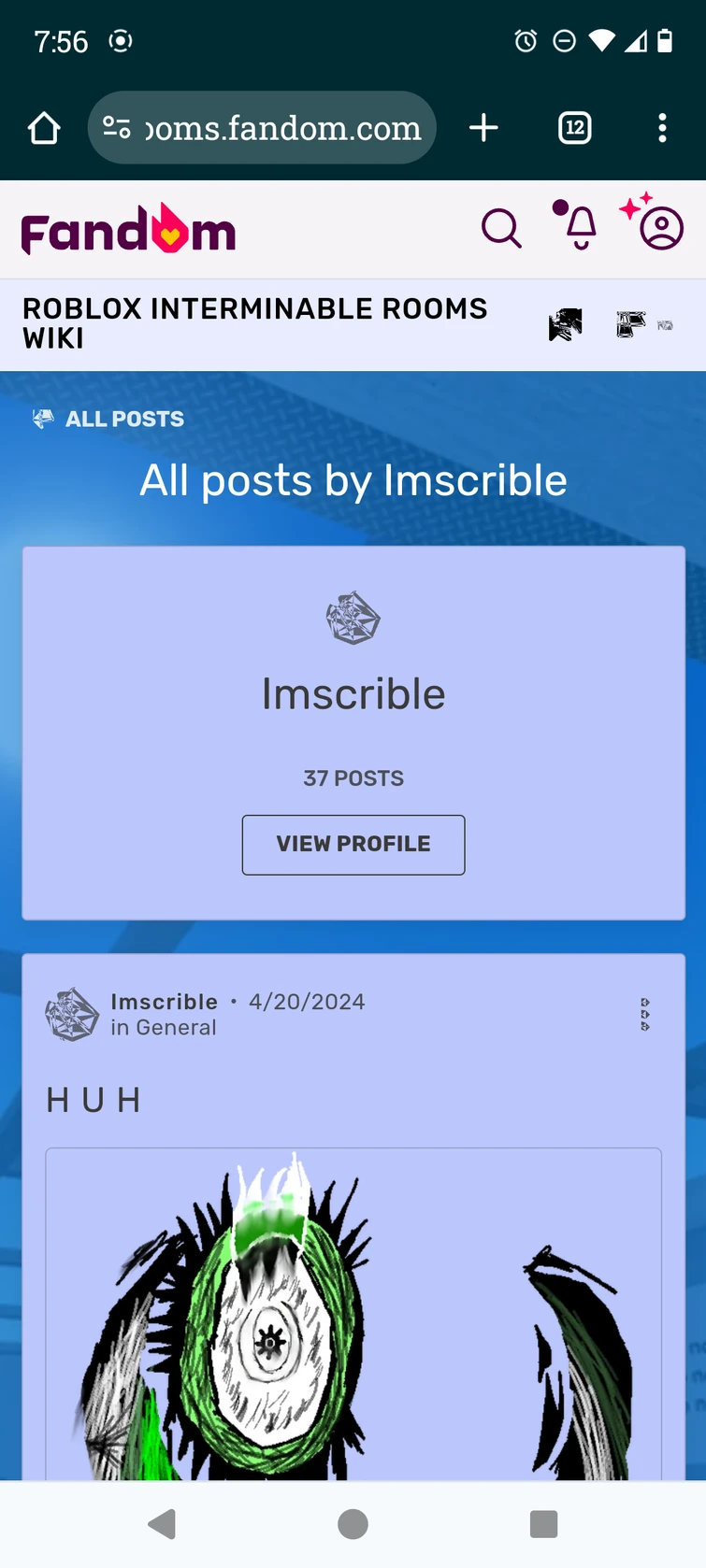This screenshot has height=1568, width=706.
Task: Open a new browser tab
Action: pos(483,128)
